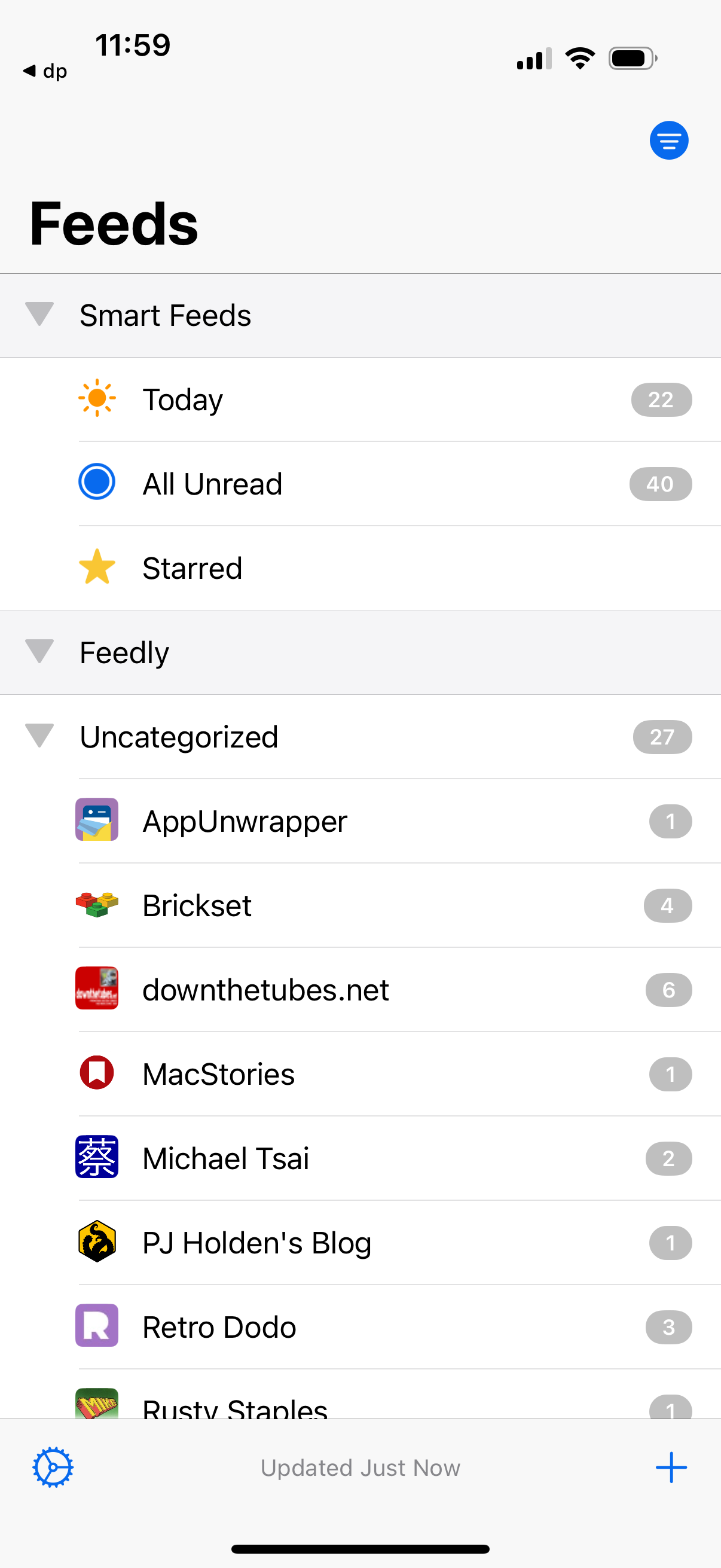721x1568 pixels.
Task: Open the Retro Dodo feed
Action: point(360,1327)
